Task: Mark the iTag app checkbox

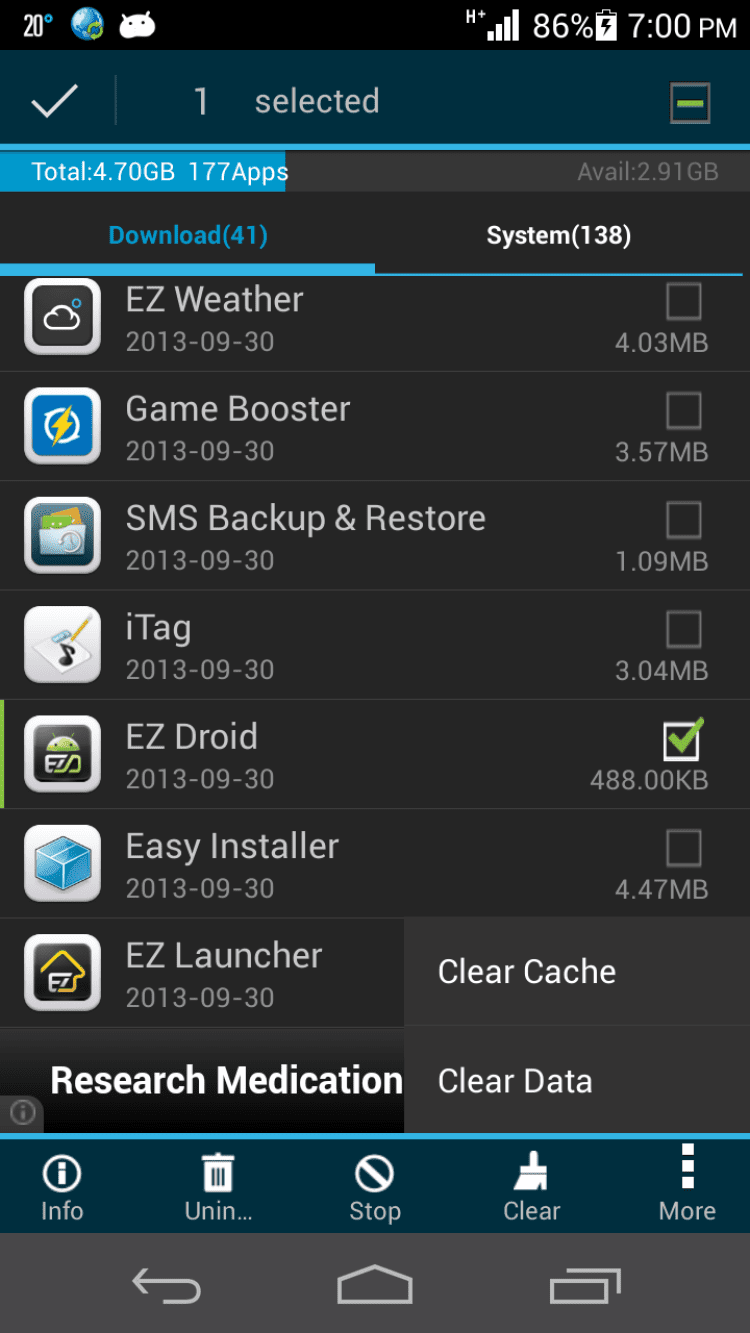Action: [684, 629]
